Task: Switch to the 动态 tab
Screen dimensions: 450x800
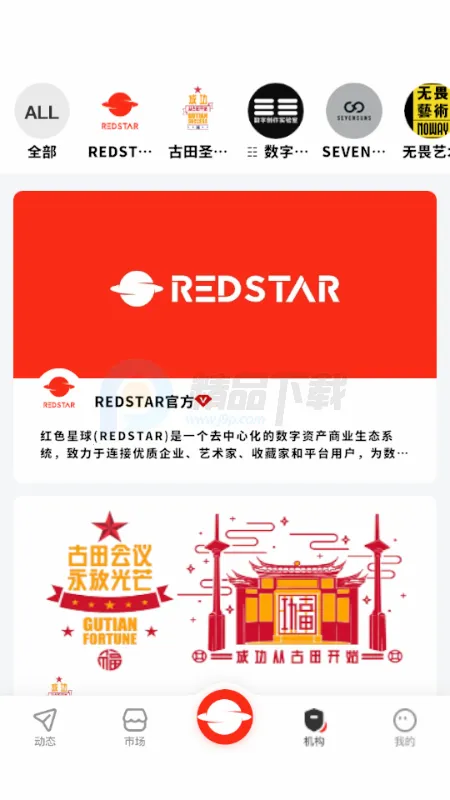Action: [45, 727]
